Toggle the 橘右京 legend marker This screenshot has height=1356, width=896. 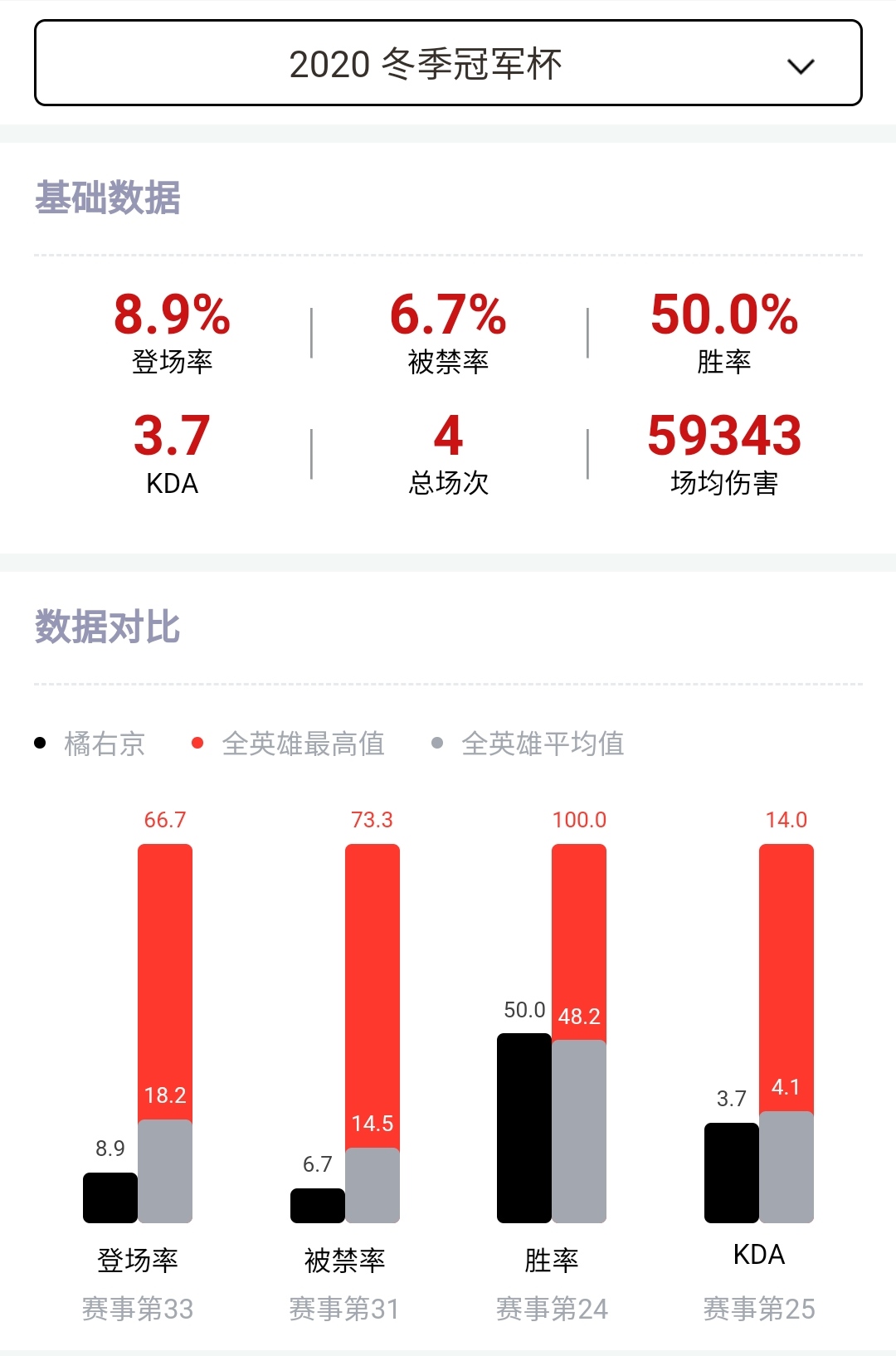pyautogui.click(x=38, y=744)
